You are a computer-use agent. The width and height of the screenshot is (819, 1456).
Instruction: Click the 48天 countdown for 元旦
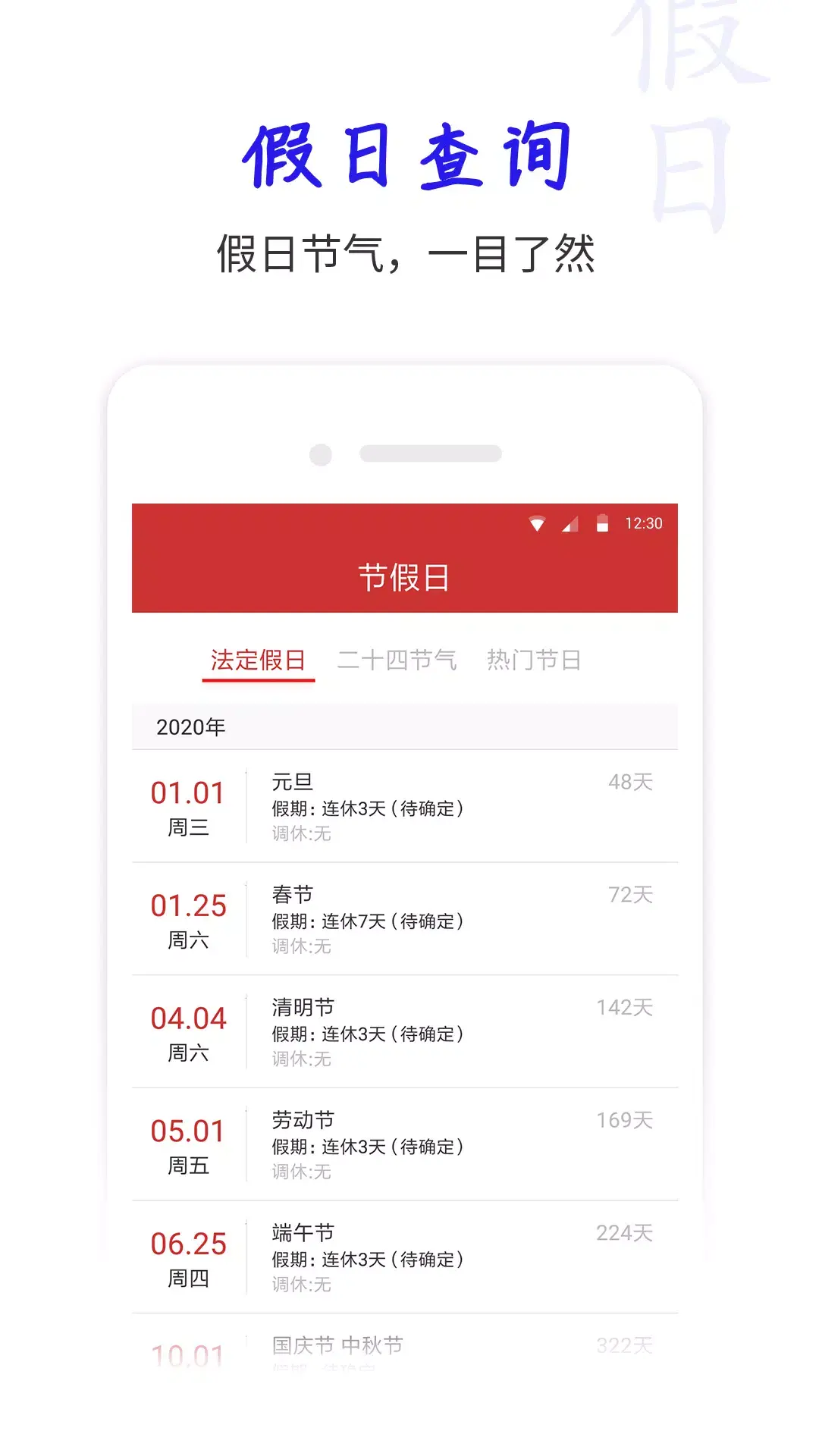click(632, 780)
